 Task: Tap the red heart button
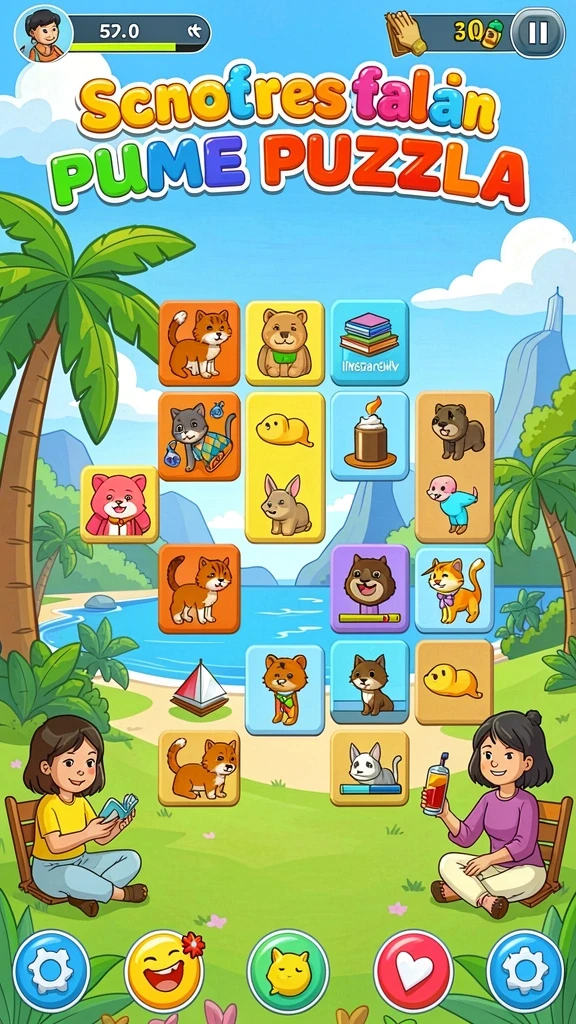tap(413, 970)
